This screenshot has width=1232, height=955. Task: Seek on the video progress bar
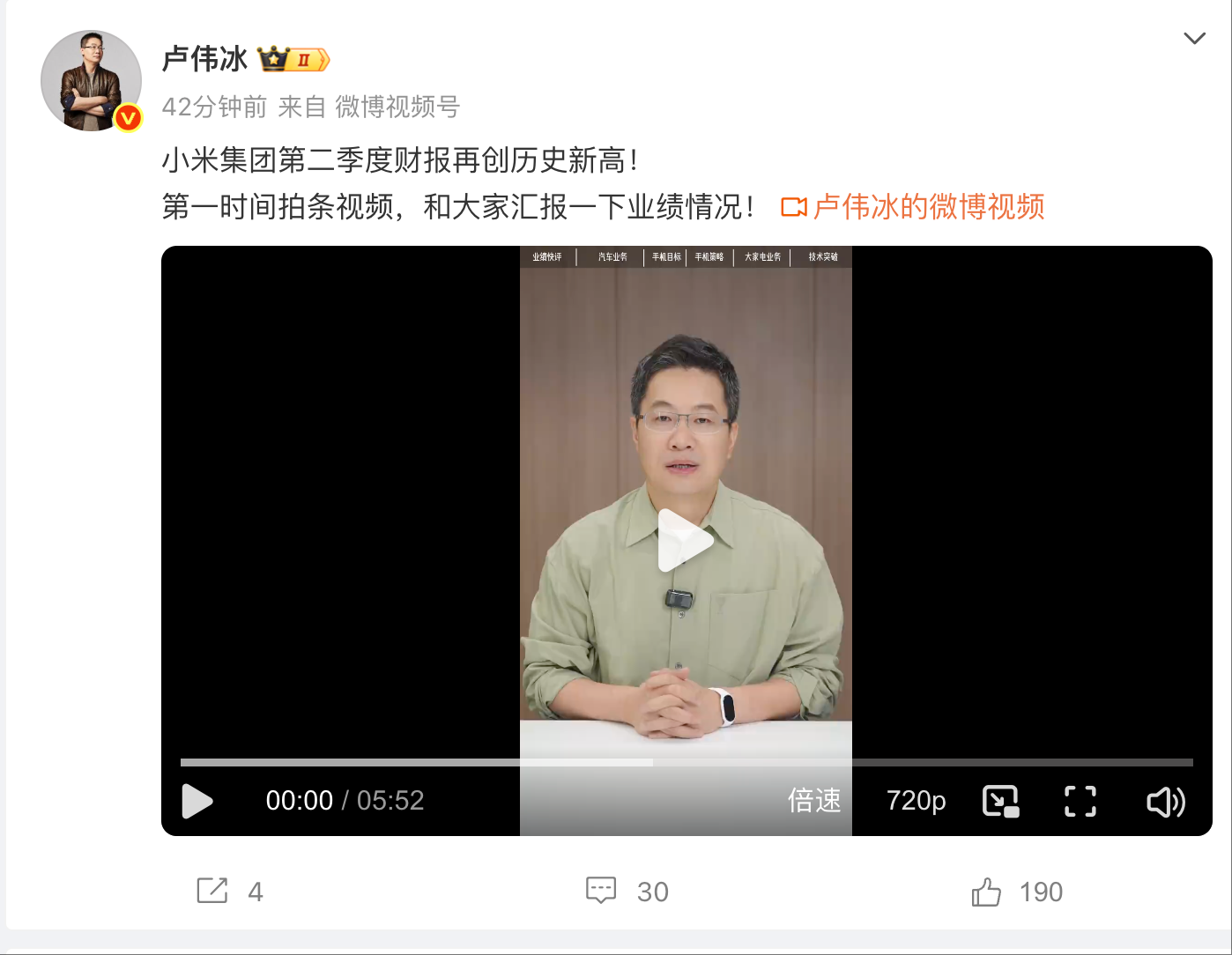tap(686, 762)
